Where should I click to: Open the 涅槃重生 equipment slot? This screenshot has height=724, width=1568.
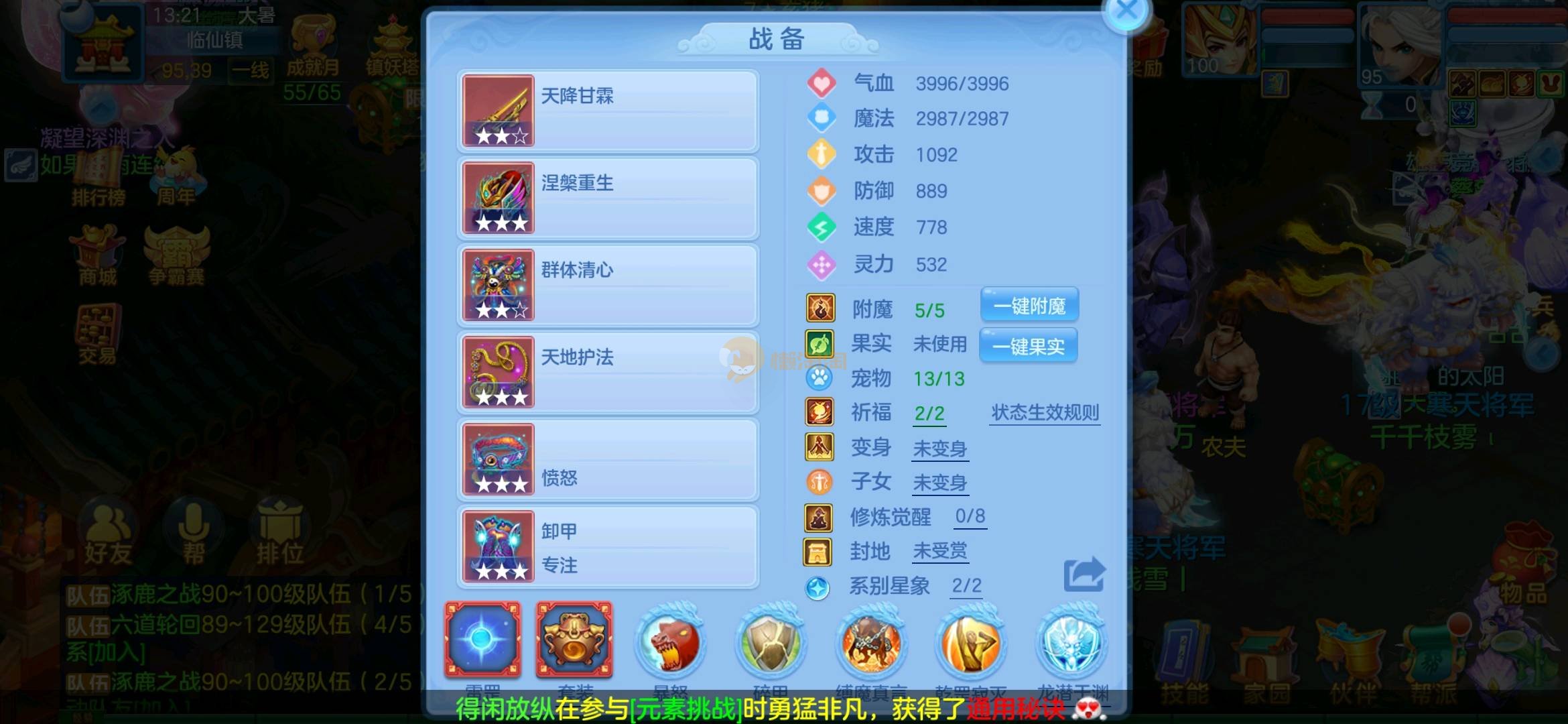pos(608,198)
